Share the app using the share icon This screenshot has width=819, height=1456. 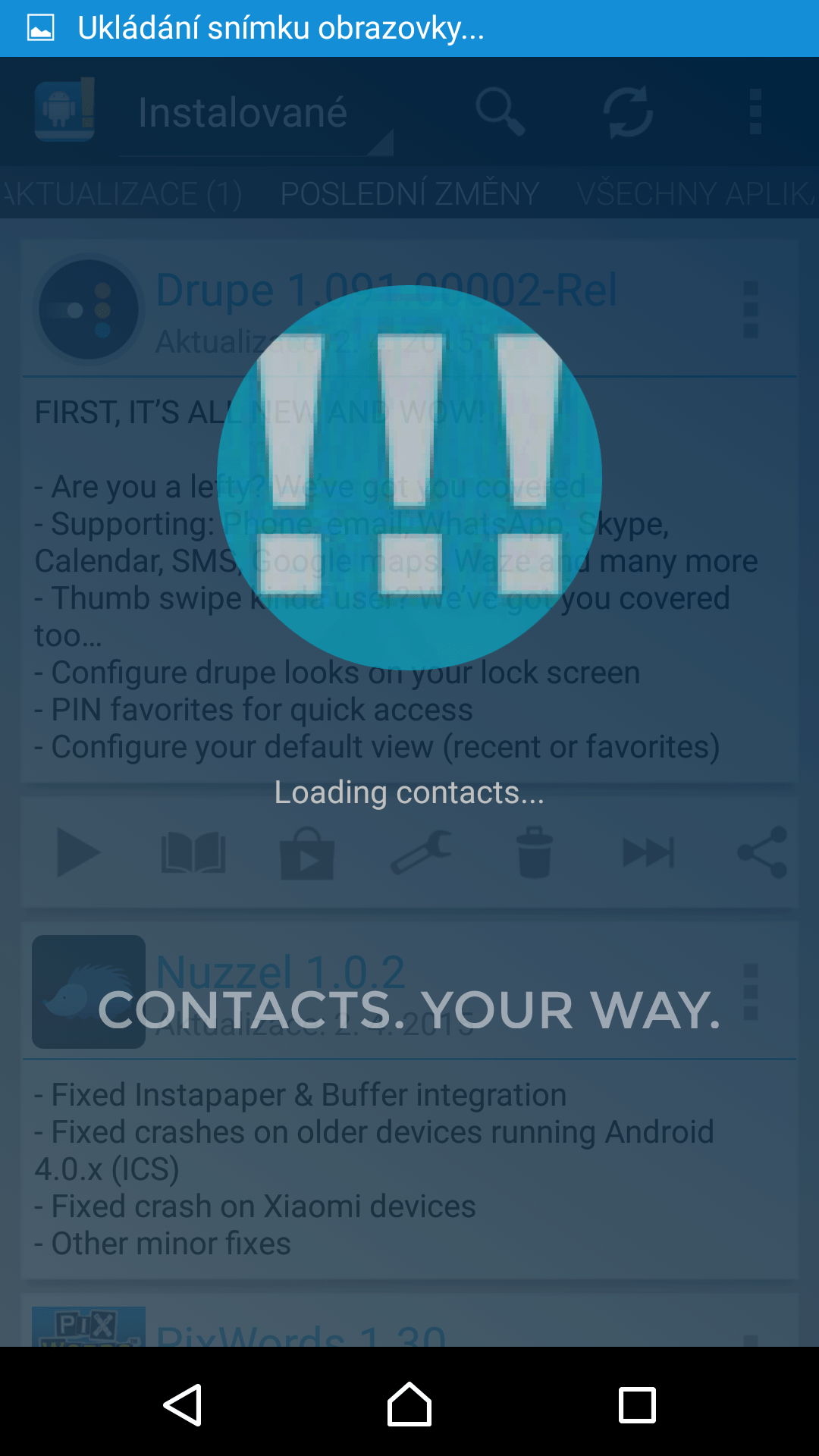(762, 852)
